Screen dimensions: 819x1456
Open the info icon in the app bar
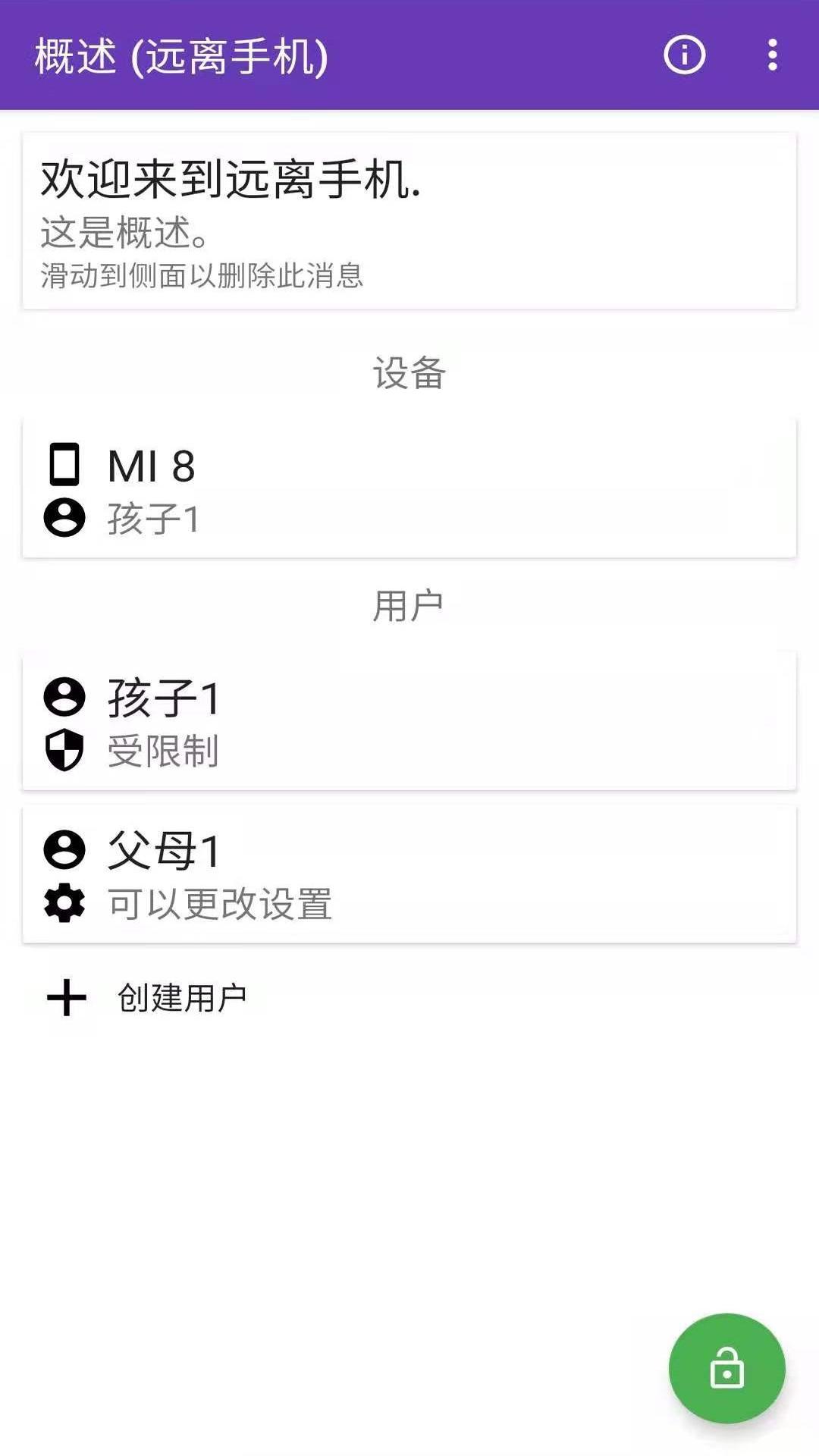683,55
